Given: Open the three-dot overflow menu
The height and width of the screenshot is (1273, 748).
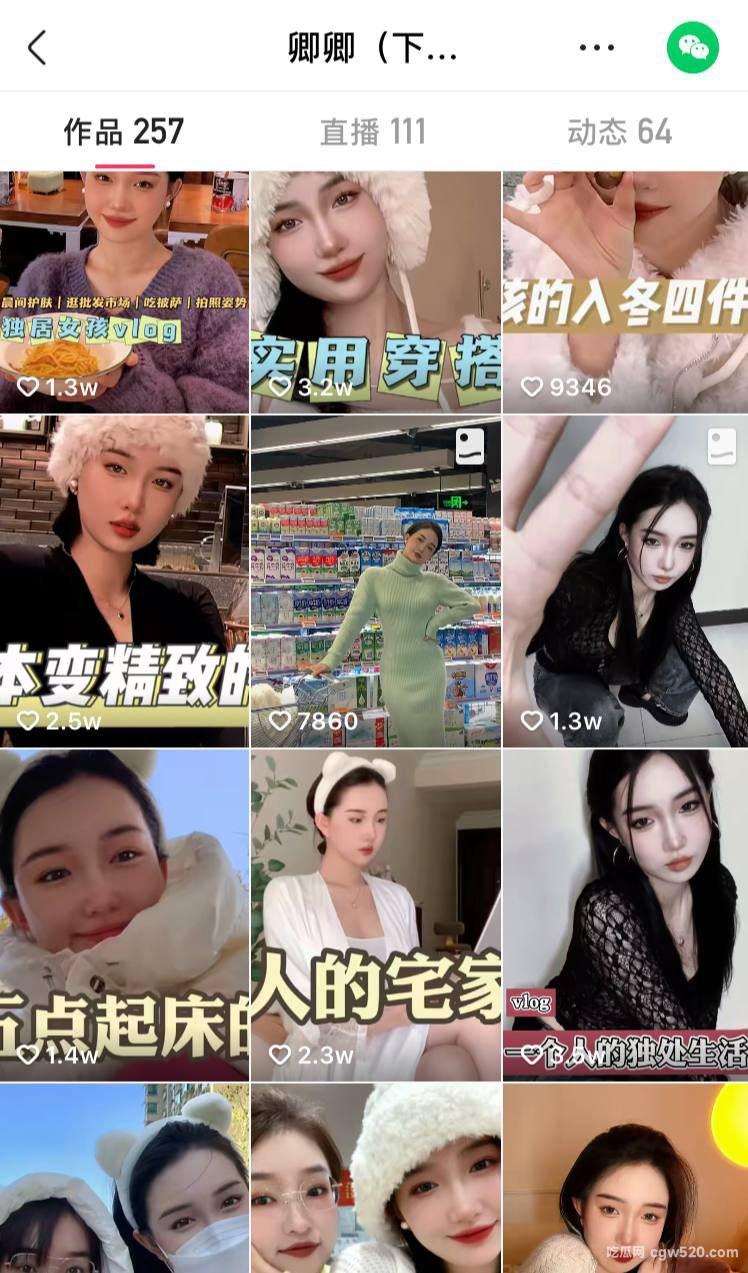Looking at the screenshot, I should click(596, 47).
